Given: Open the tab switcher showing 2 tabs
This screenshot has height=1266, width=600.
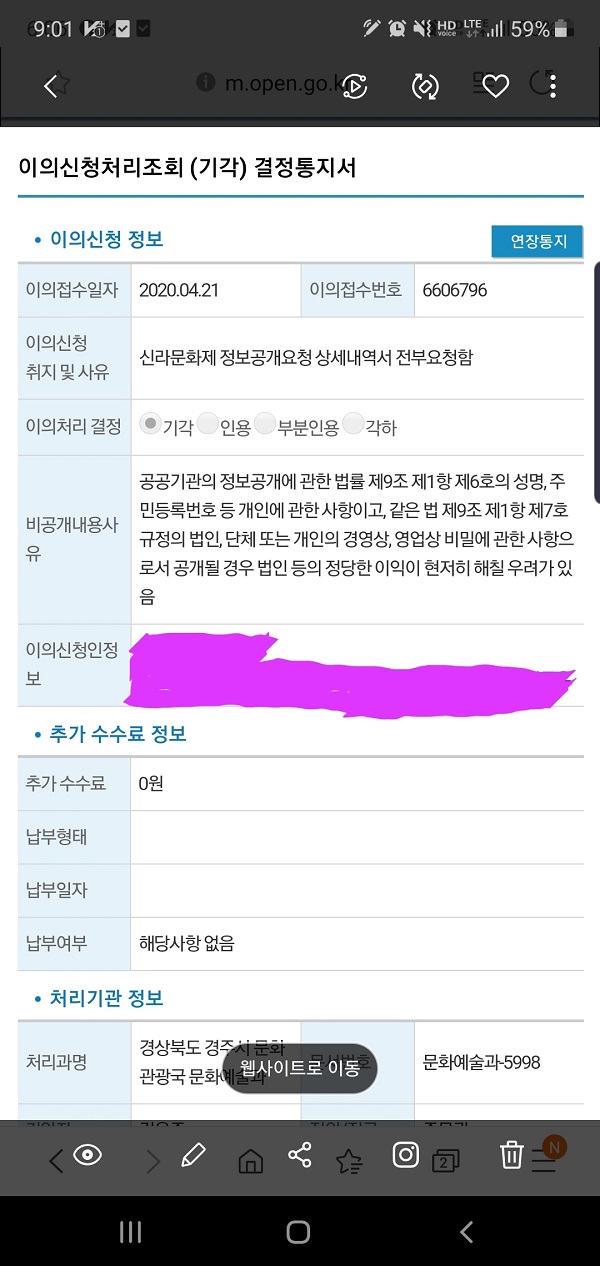Looking at the screenshot, I should click(446, 1160).
